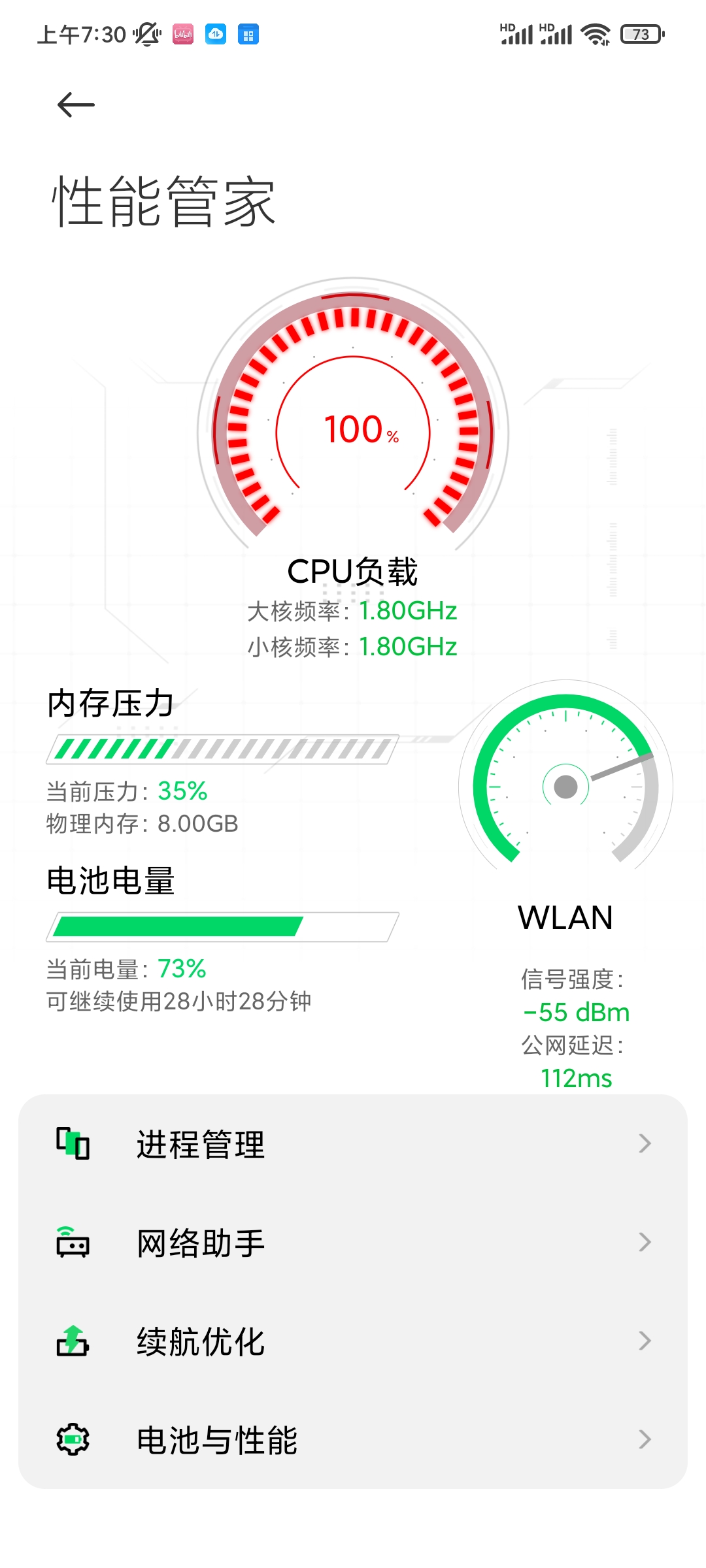
Task: Open 网络助手 network assistant
Action: click(x=353, y=1243)
